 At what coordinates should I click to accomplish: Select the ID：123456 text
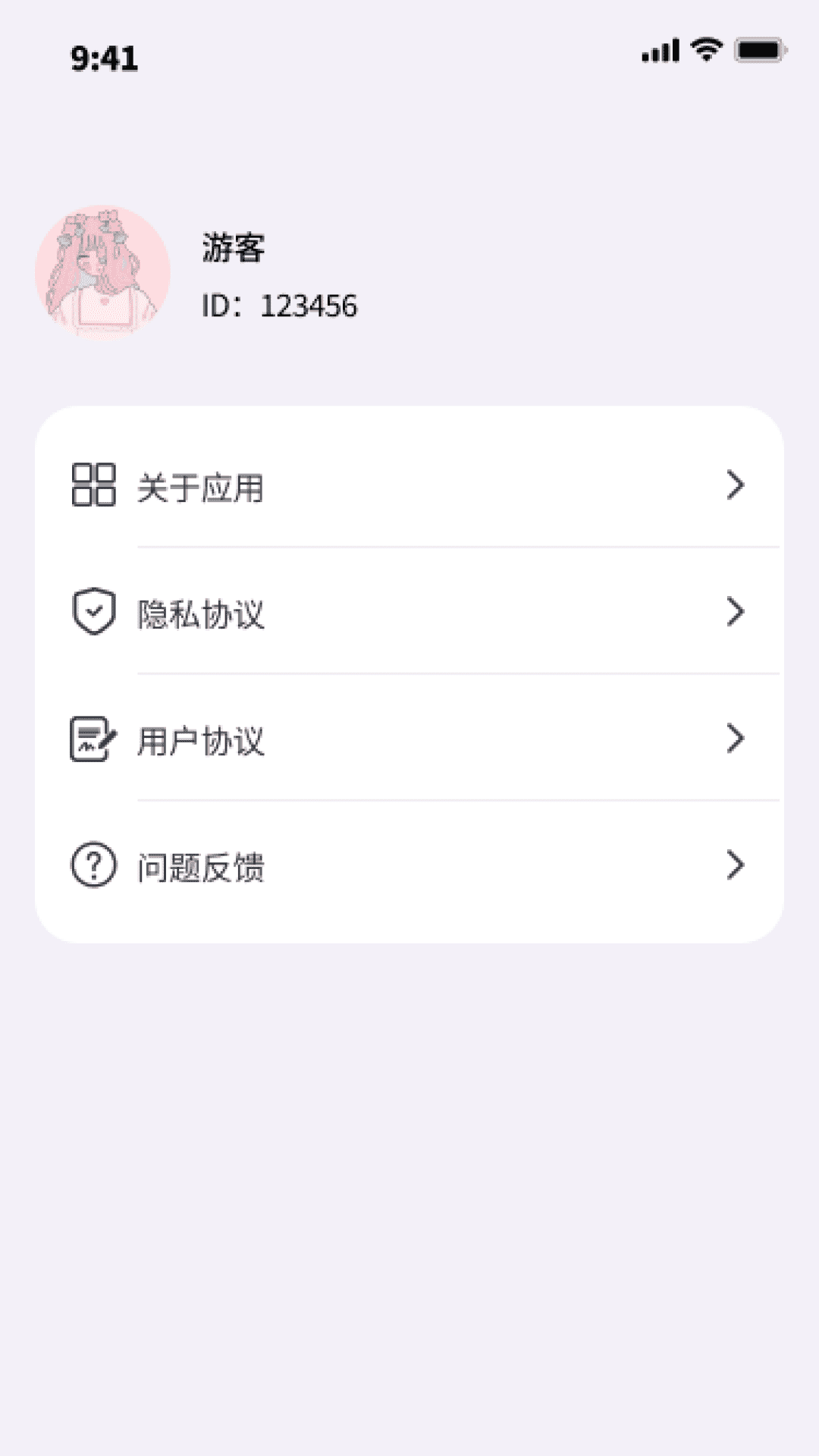(279, 306)
